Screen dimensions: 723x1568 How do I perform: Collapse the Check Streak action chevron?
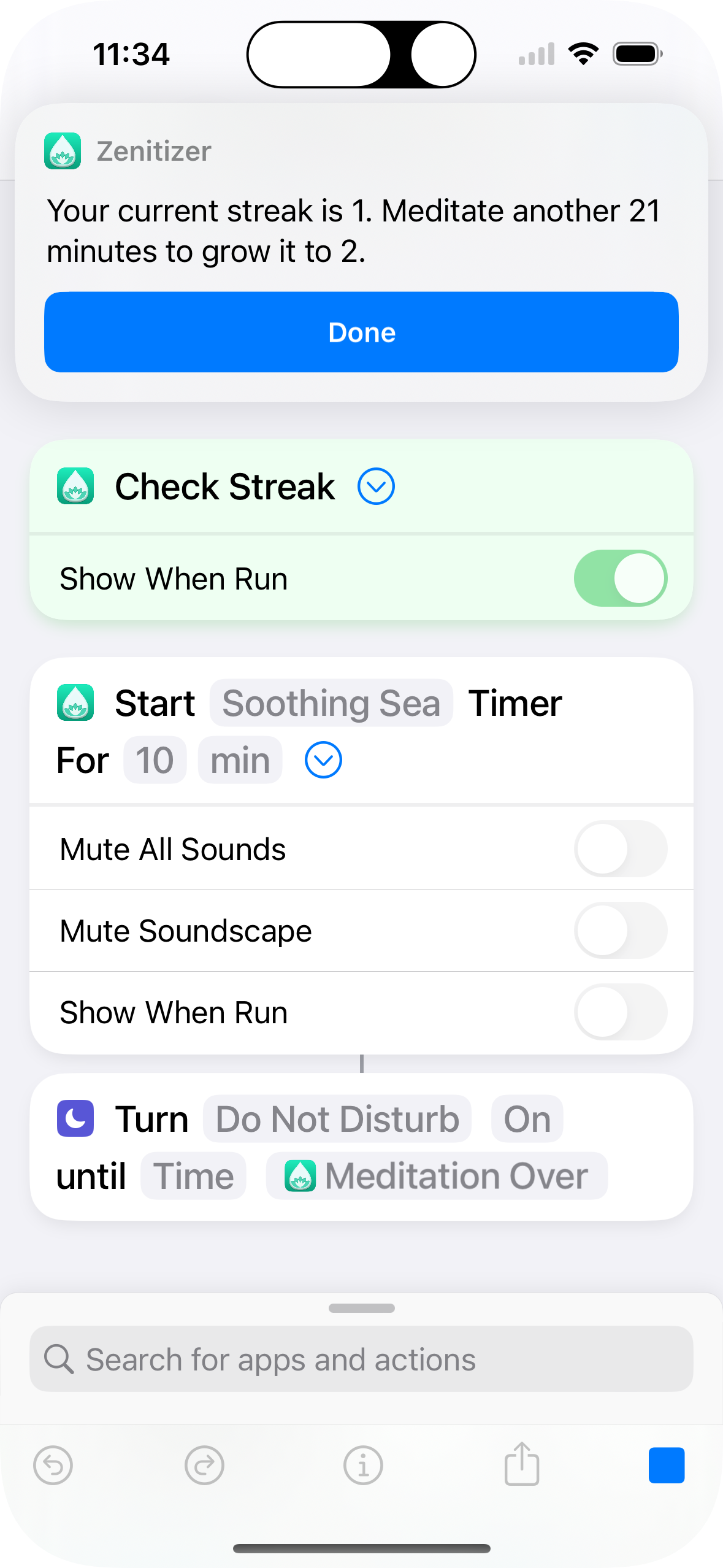375,486
